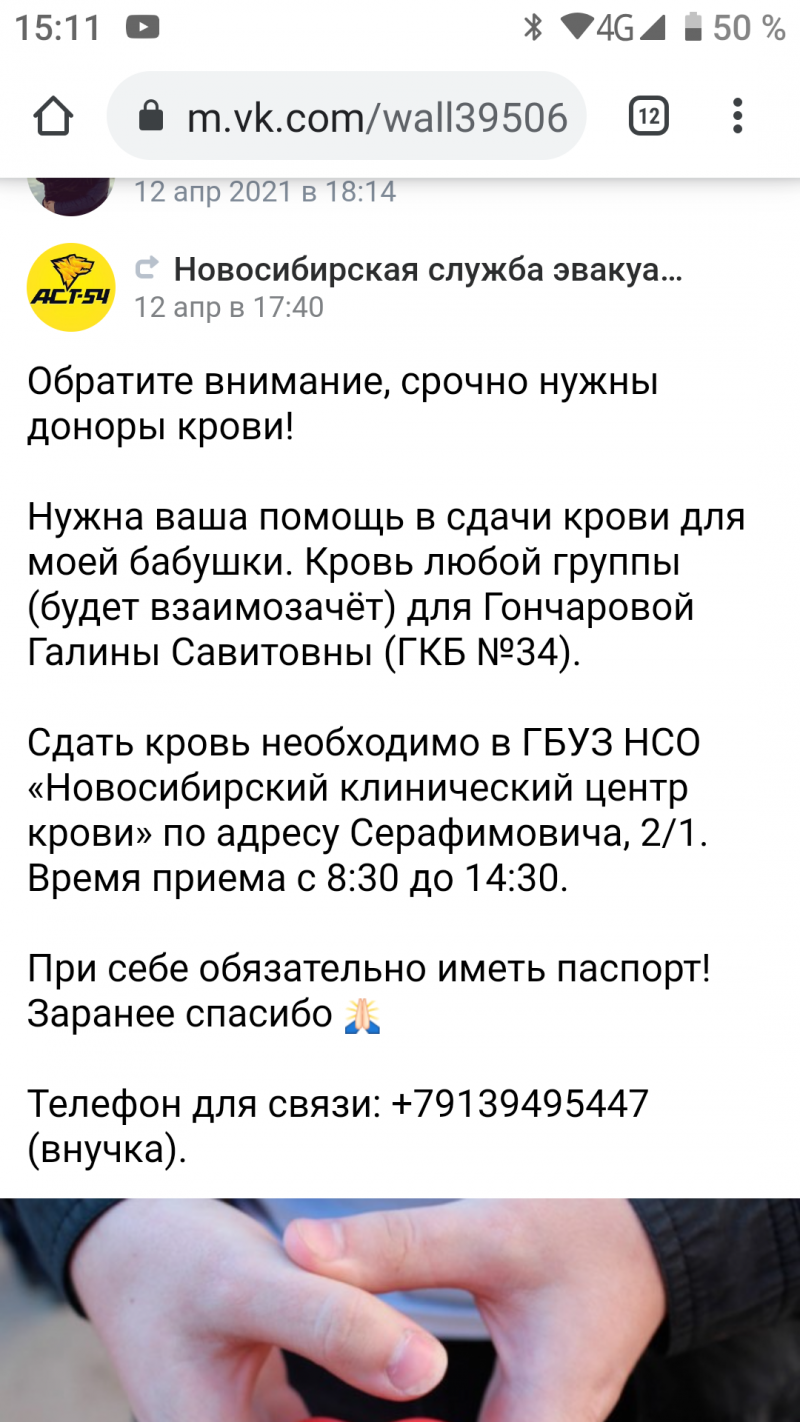Open the post timestamp 12 апр в 17:40
This screenshot has height=1422, width=800.
(229, 307)
